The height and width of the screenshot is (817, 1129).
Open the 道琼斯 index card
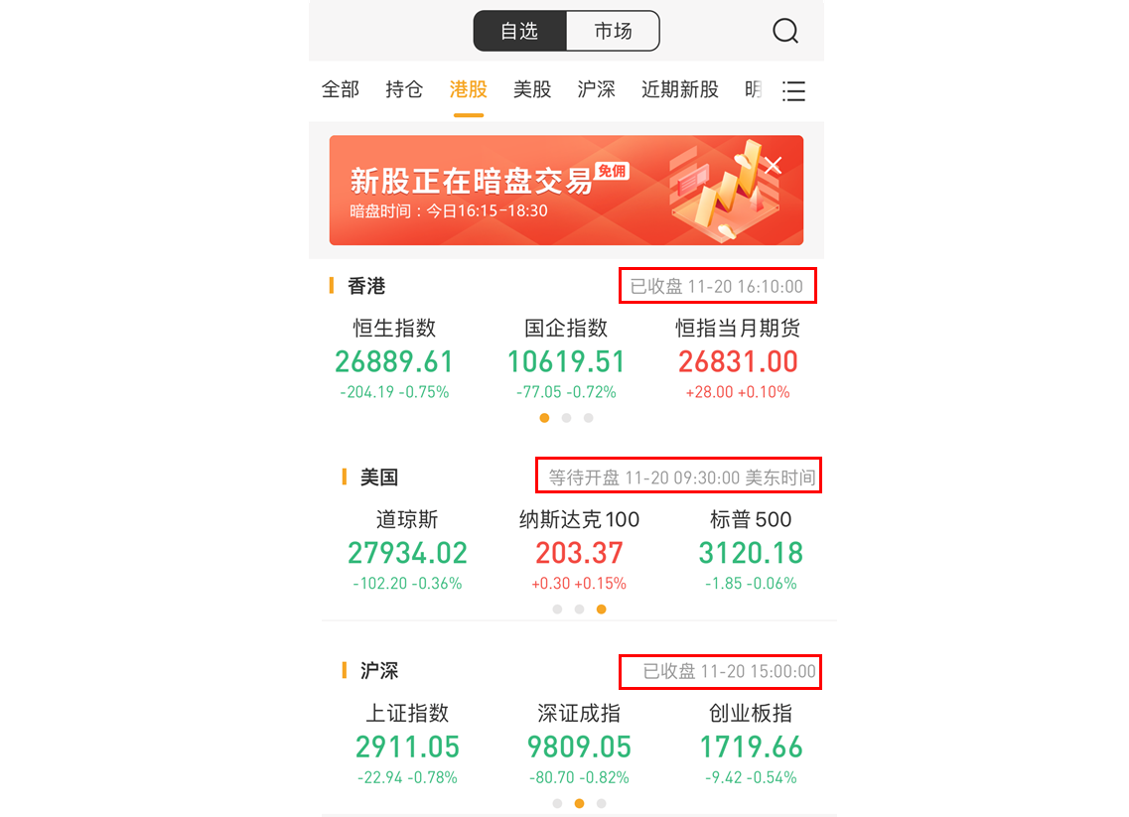(x=407, y=551)
